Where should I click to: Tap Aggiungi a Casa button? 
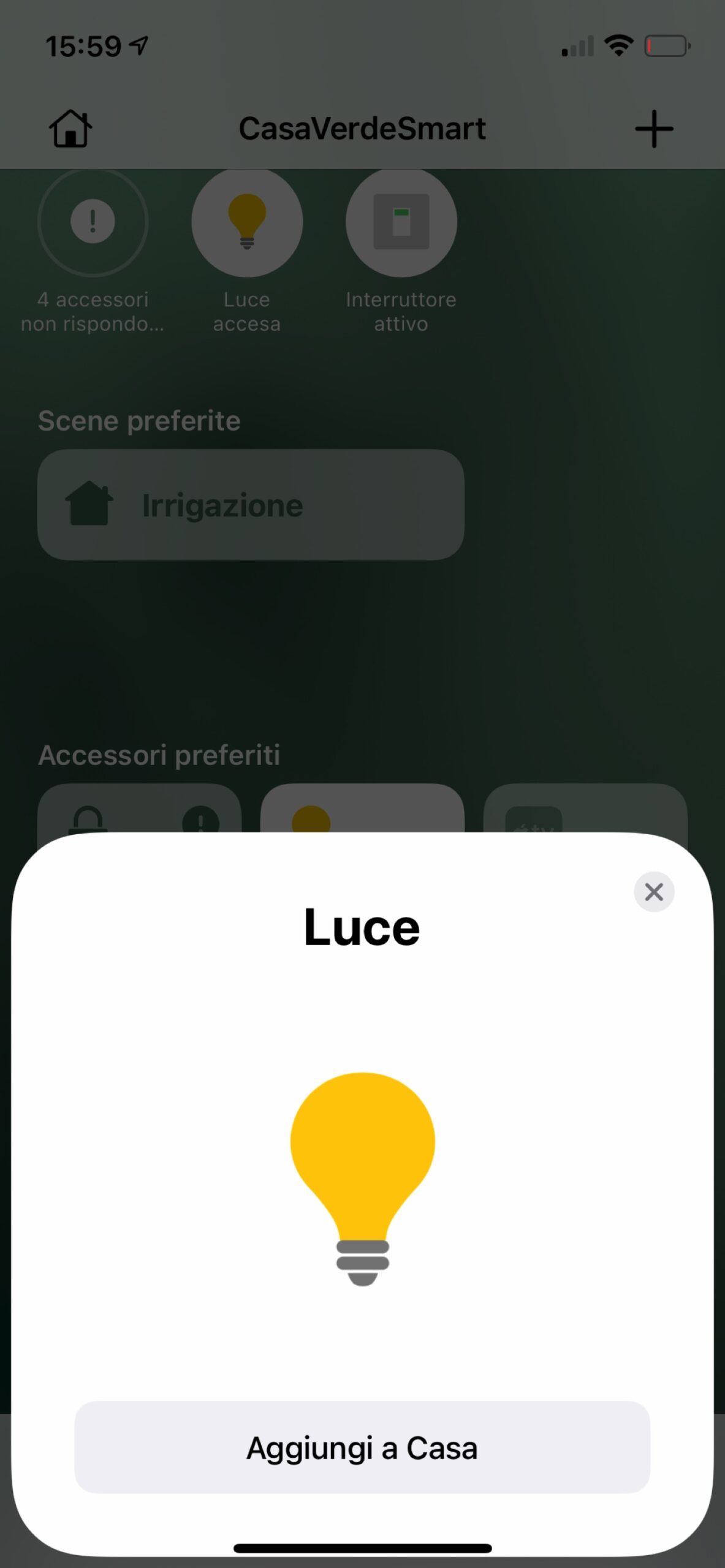362,1448
